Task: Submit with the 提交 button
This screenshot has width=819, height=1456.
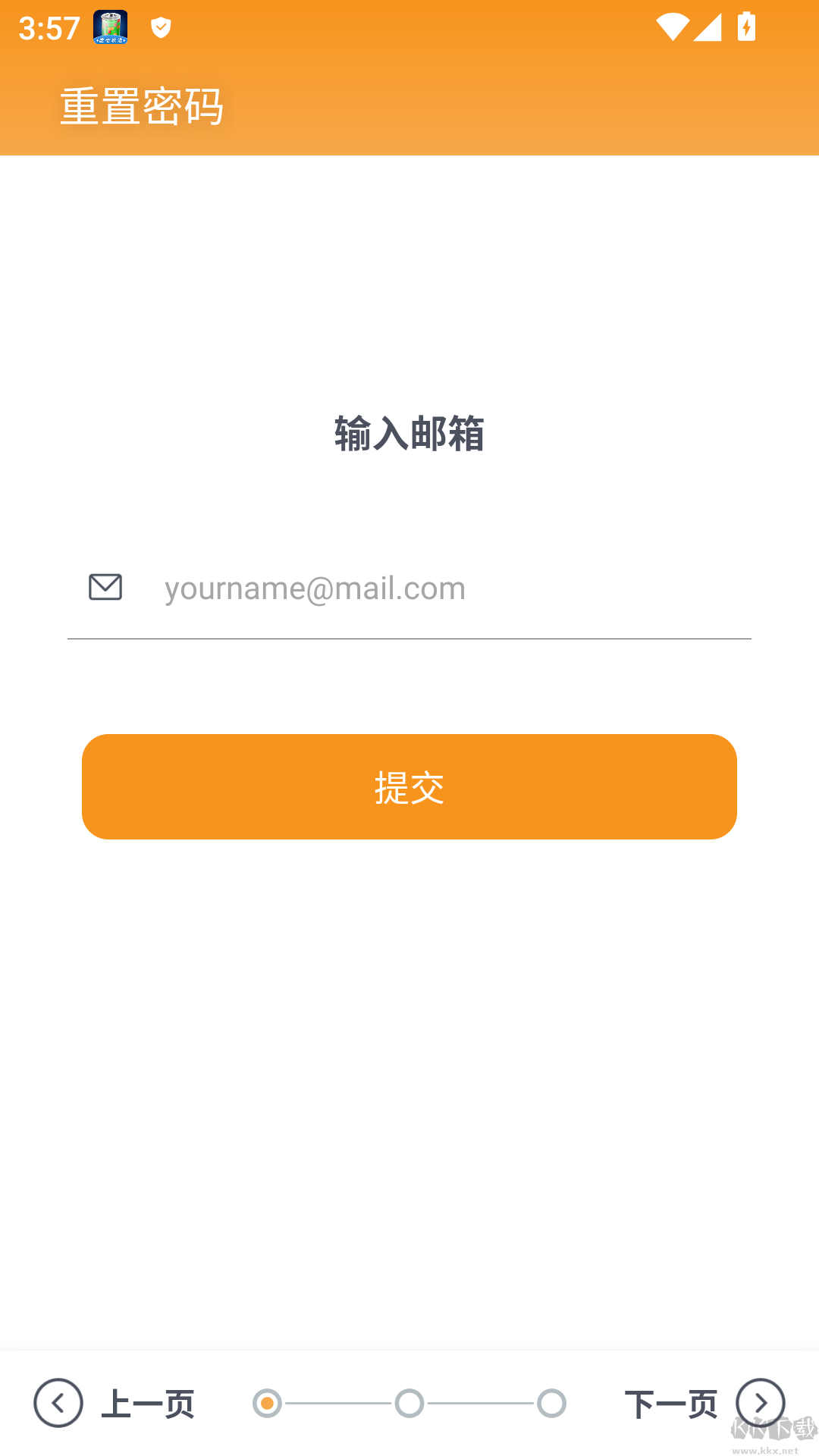Action: [x=409, y=786]
